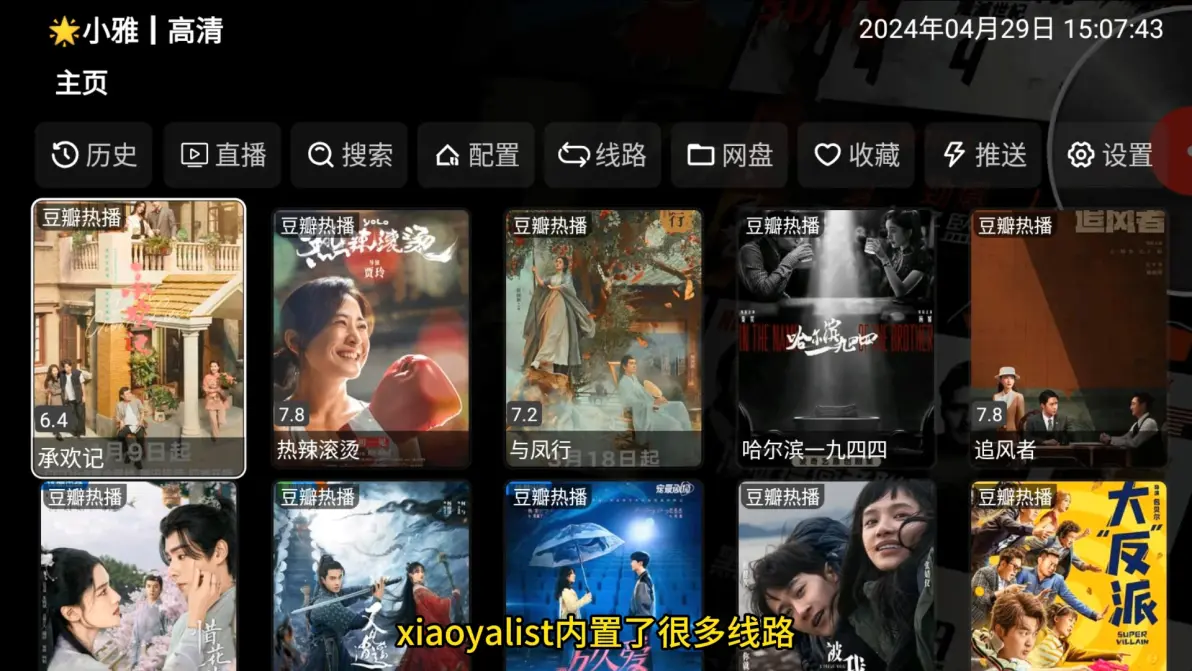Viewport: 1192px width, 671px height.
Task: Select the 主页 home tab
Action: 81,83
